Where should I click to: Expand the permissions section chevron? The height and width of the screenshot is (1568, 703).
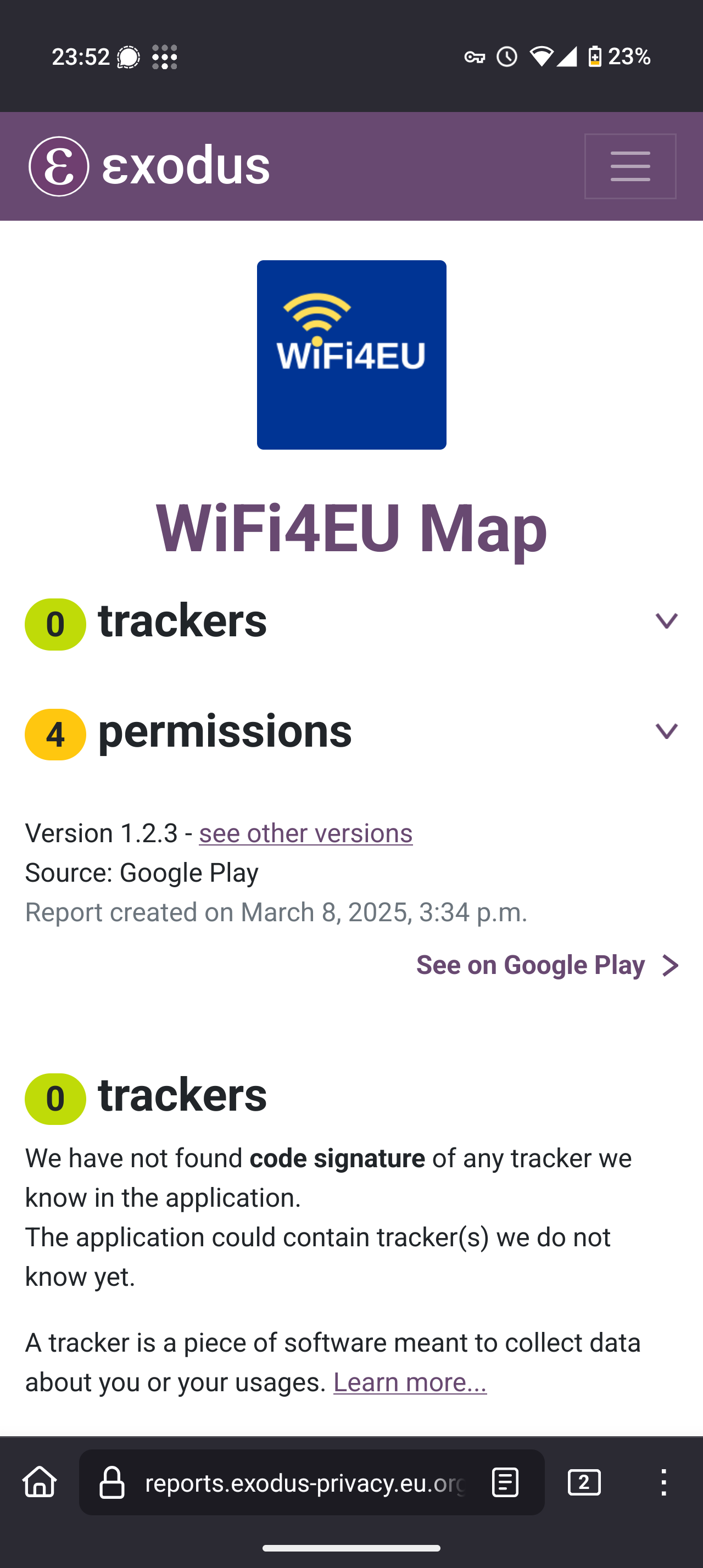(x=666, y=731)
